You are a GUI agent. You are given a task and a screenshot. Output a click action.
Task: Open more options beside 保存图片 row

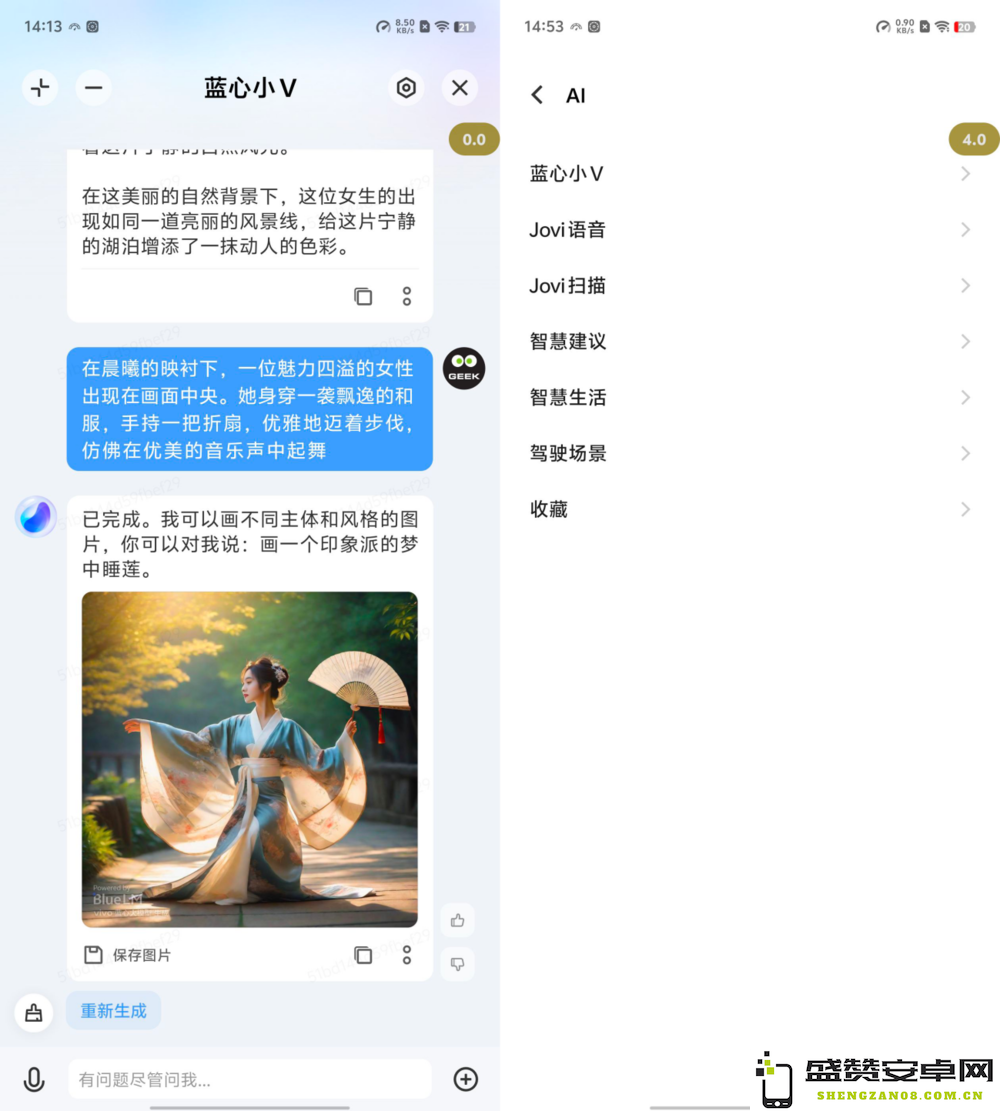[407, 955]
